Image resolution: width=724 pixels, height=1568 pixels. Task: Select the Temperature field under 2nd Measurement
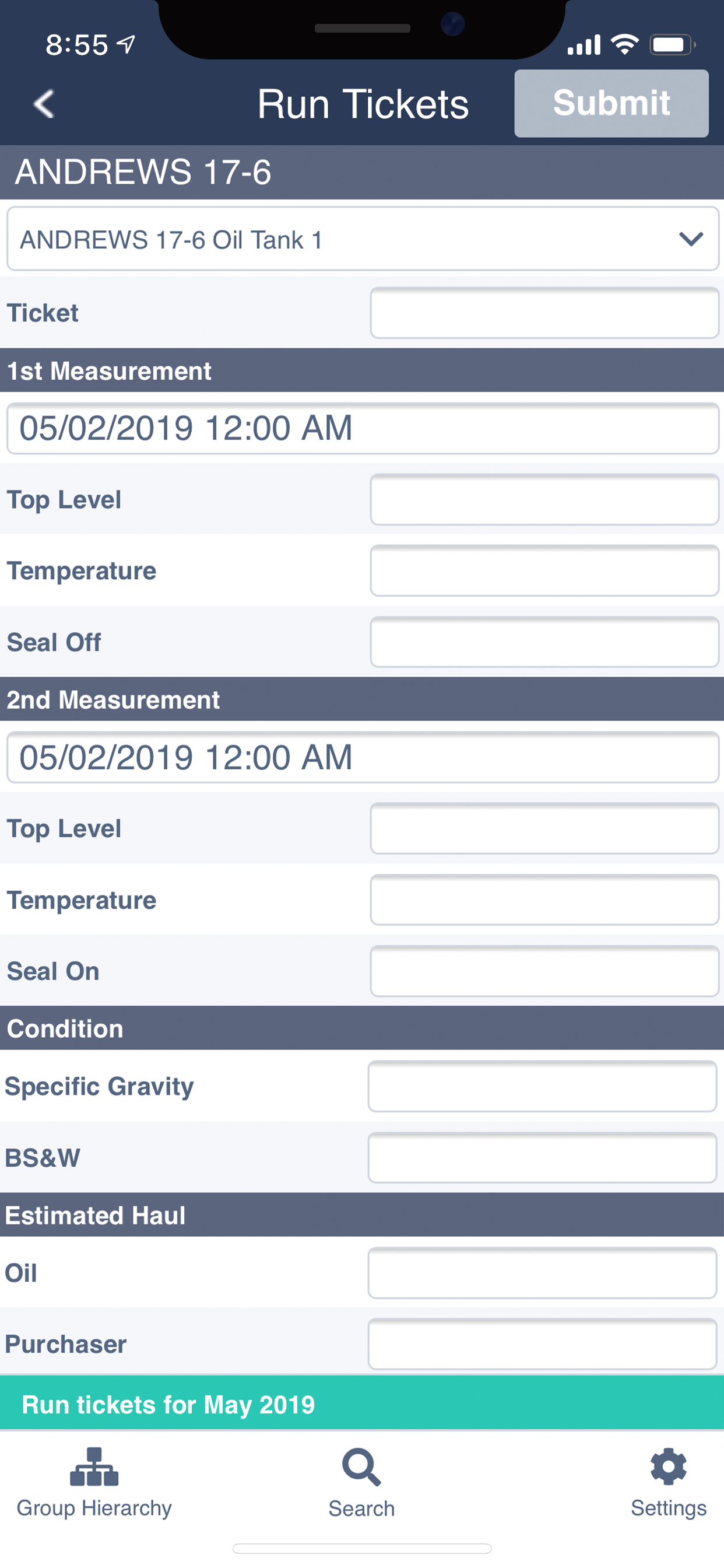(x=544, y=900)
